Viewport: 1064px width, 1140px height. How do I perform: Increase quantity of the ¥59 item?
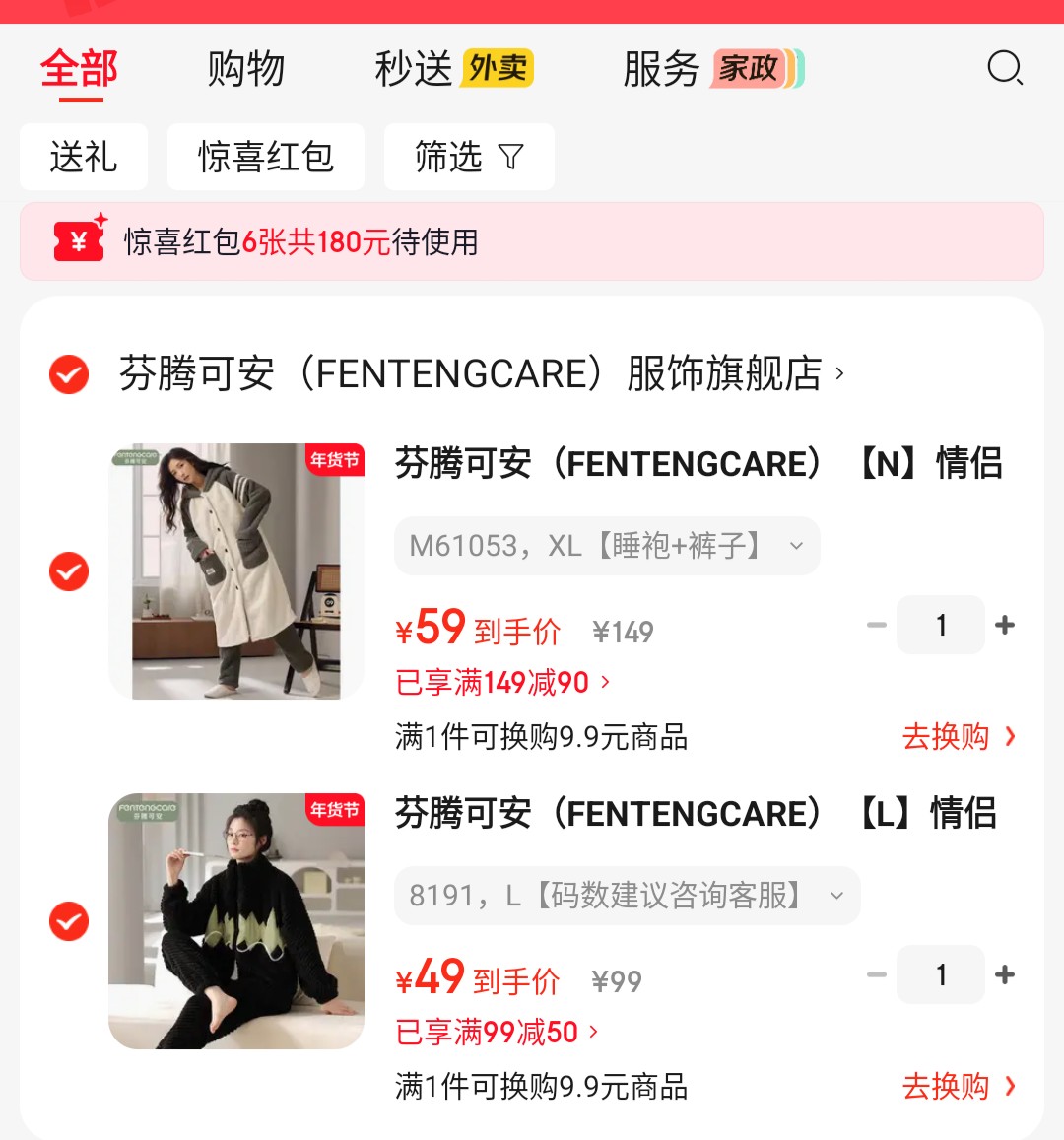pyautogui.click(x=1005, y=625)
